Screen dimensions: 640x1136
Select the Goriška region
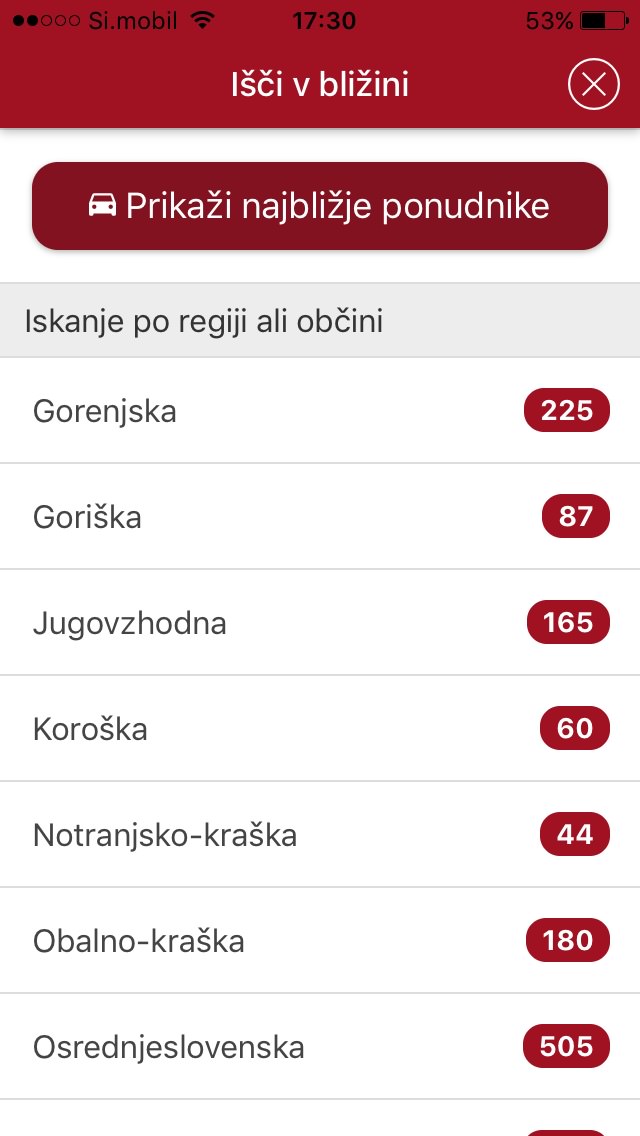[320, 517]
